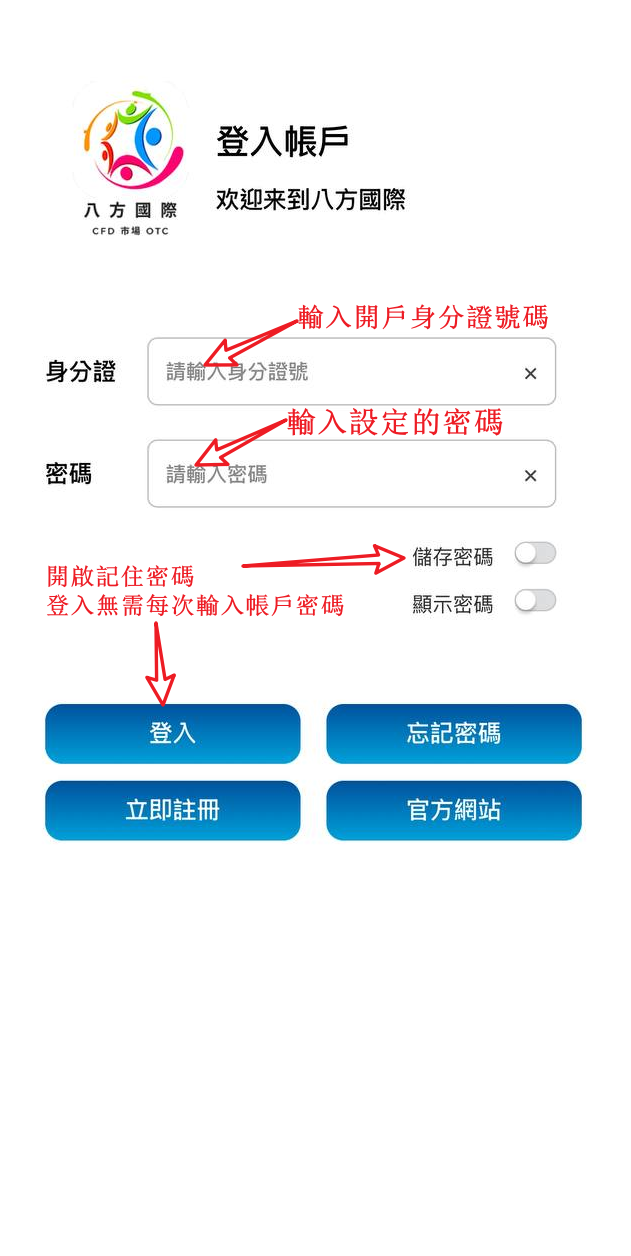
Task: Clear the password field
Action: click(530, 475)
